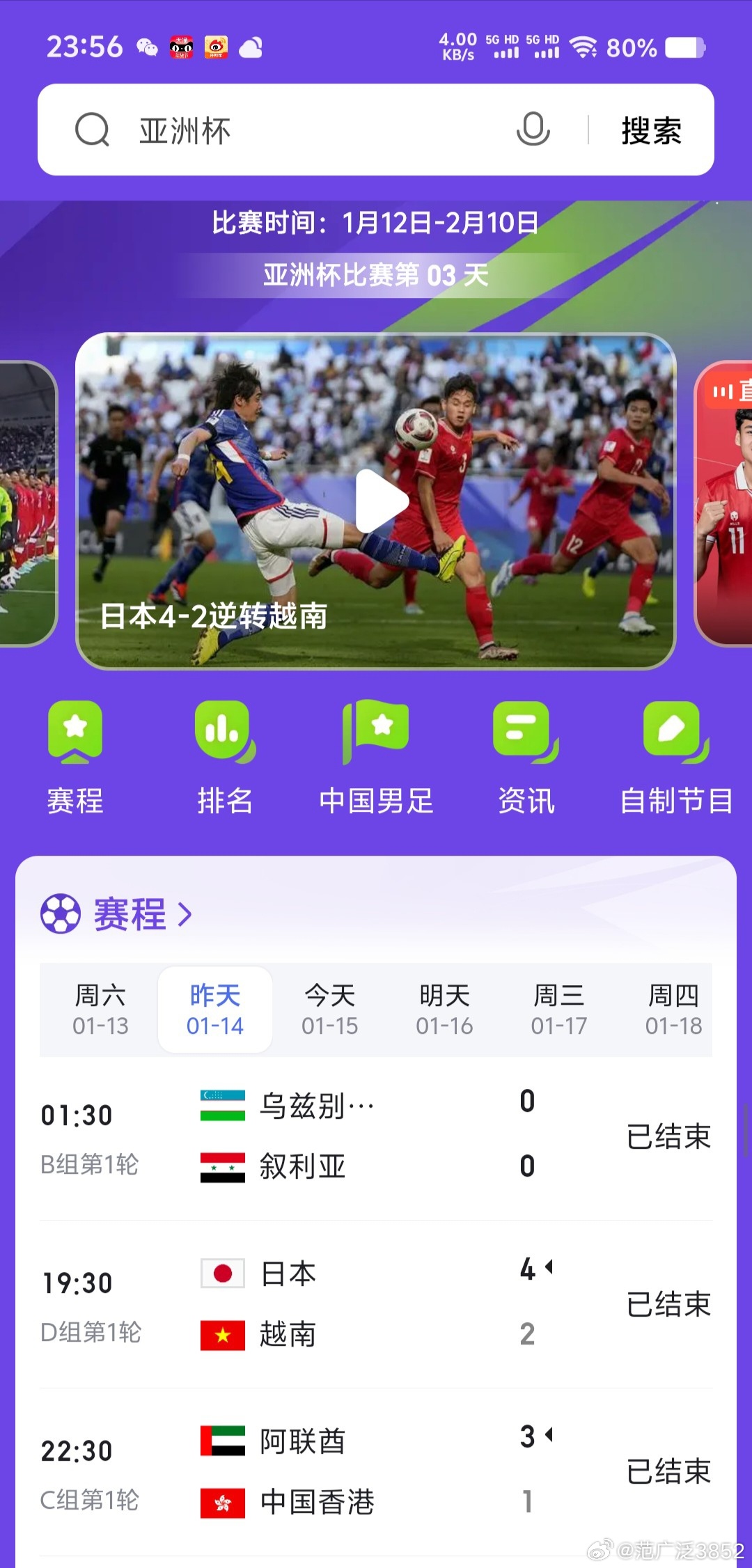This screenshot has width=752, height=1568.
Task: Choose the 周四 01-18 date option
Action: [x=673, y=1010]
